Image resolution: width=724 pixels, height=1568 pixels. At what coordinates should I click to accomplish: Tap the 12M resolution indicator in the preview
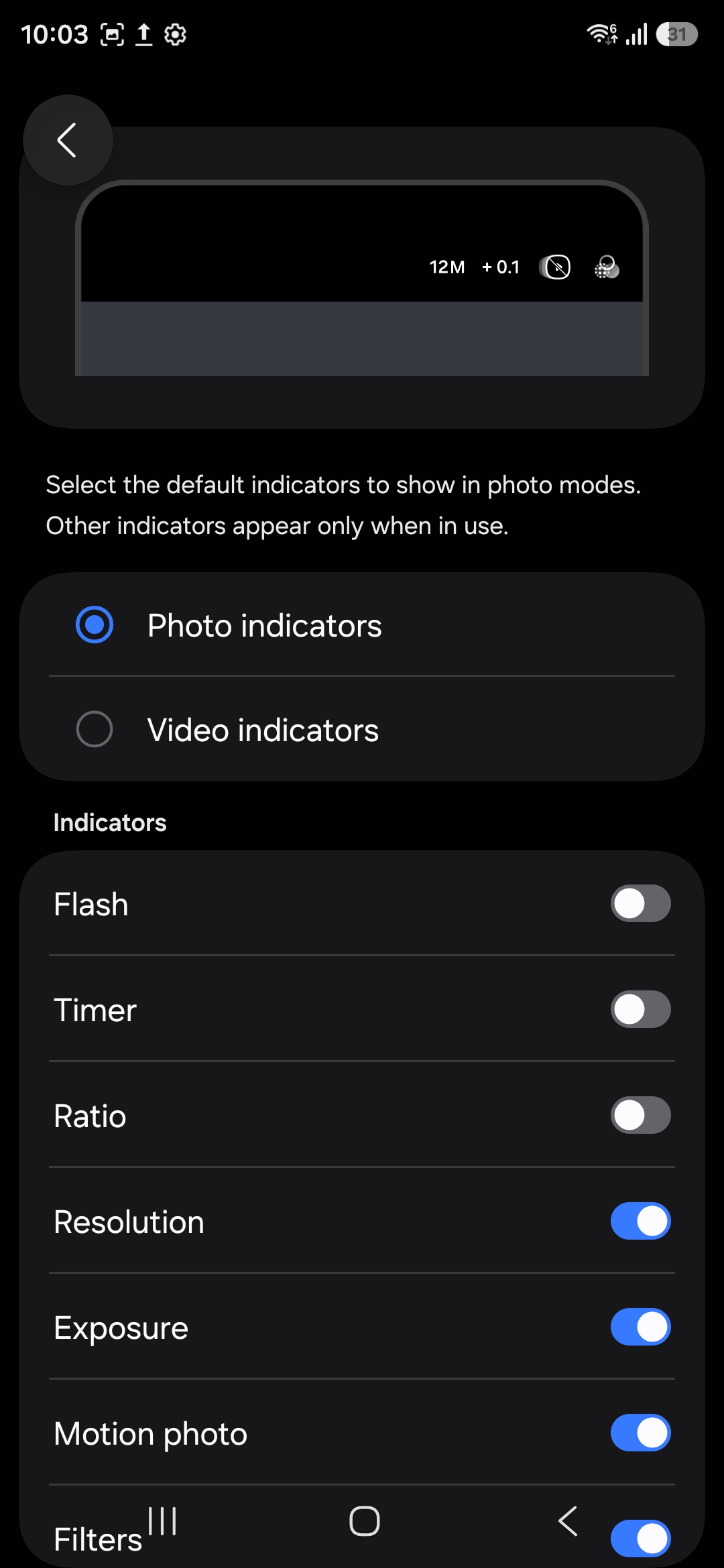[446, 267]
